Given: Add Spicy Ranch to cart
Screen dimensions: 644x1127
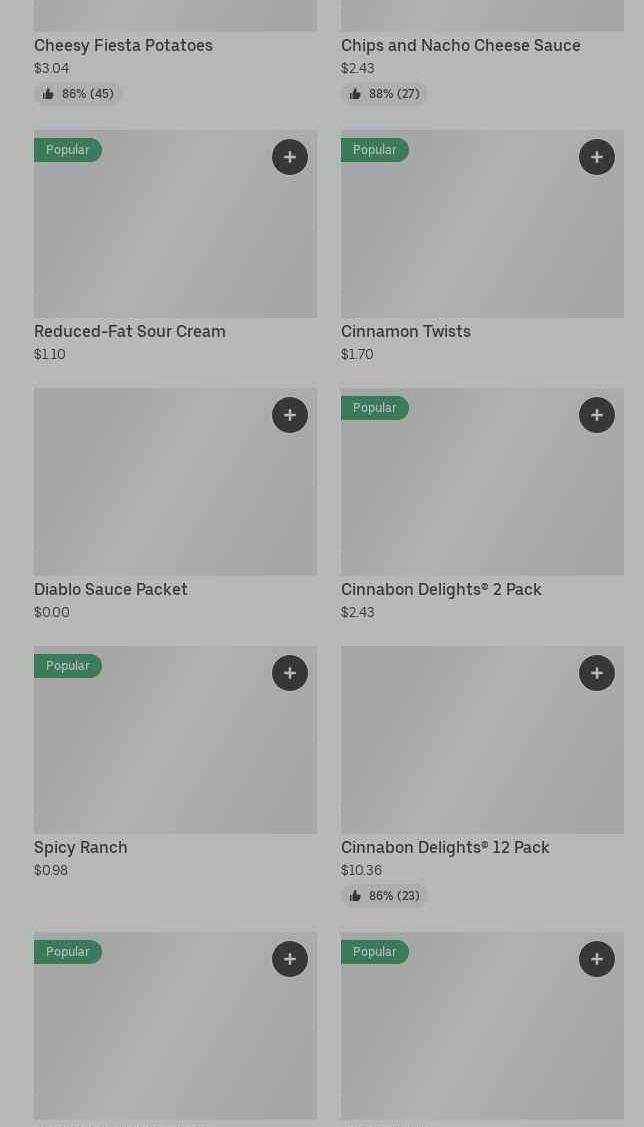Looking at the screenshot, I should [290, 673].
